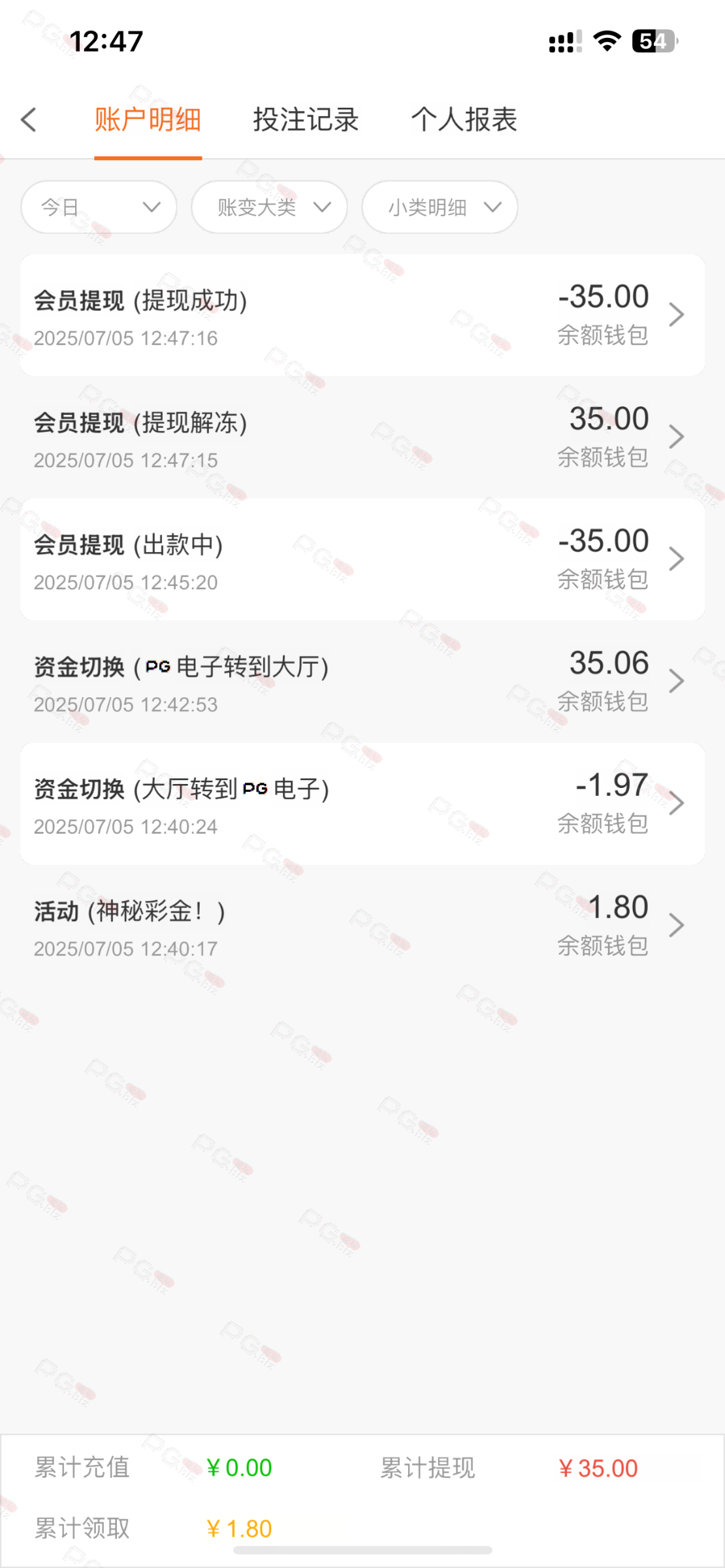View details of PG电子转到大厅 transfer
This screenshot has height=1568, width=725.
(x=362, y=681)
